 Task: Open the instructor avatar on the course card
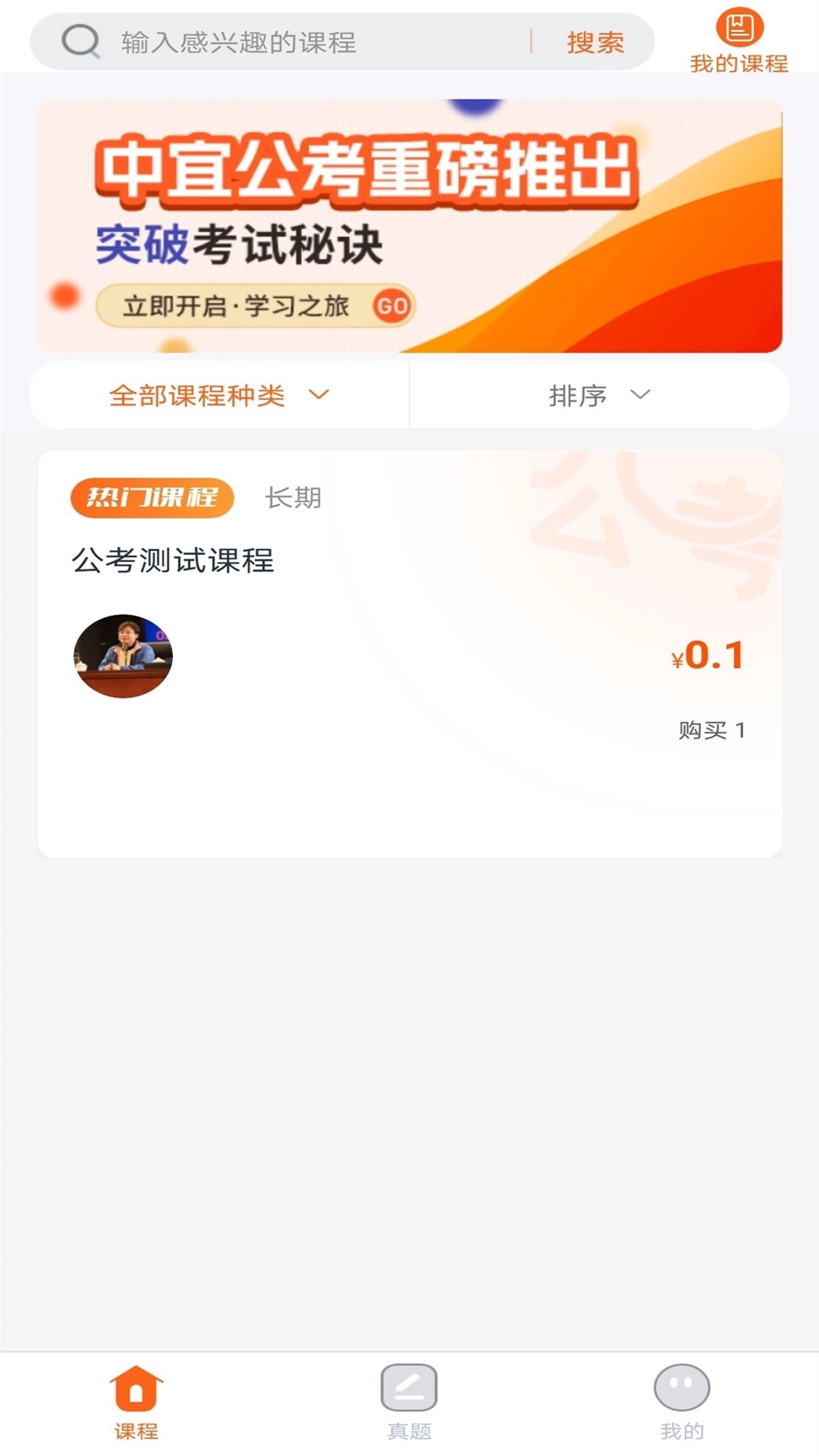[x=123, y=655]
